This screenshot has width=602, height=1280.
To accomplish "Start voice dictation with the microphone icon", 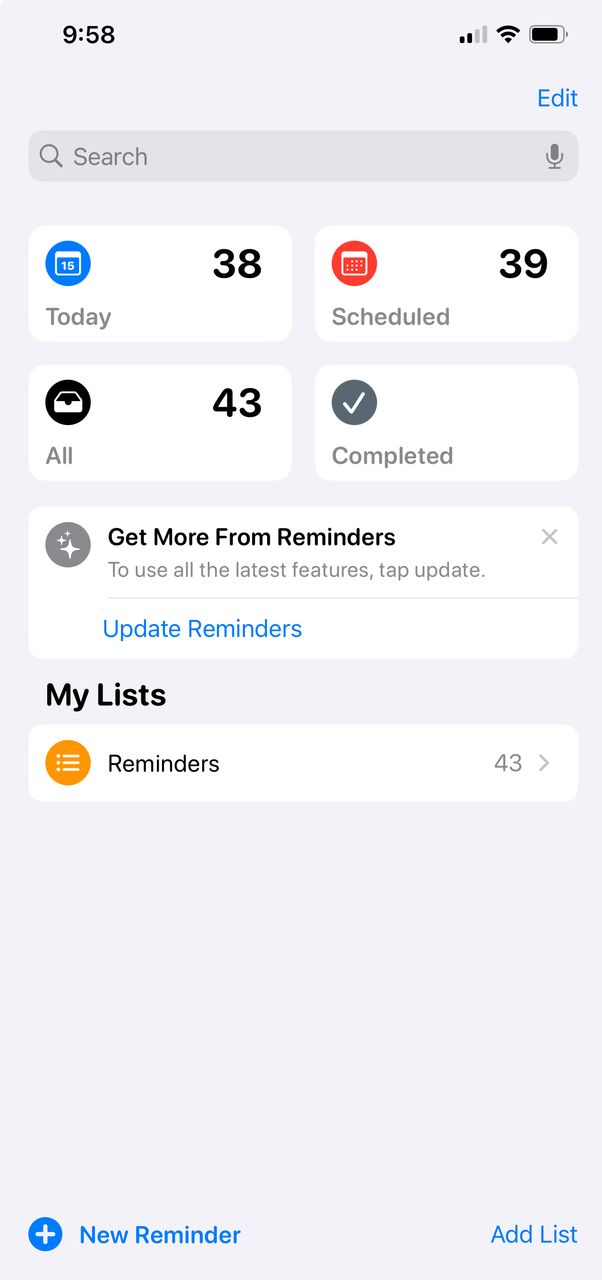I will (554, 157).
